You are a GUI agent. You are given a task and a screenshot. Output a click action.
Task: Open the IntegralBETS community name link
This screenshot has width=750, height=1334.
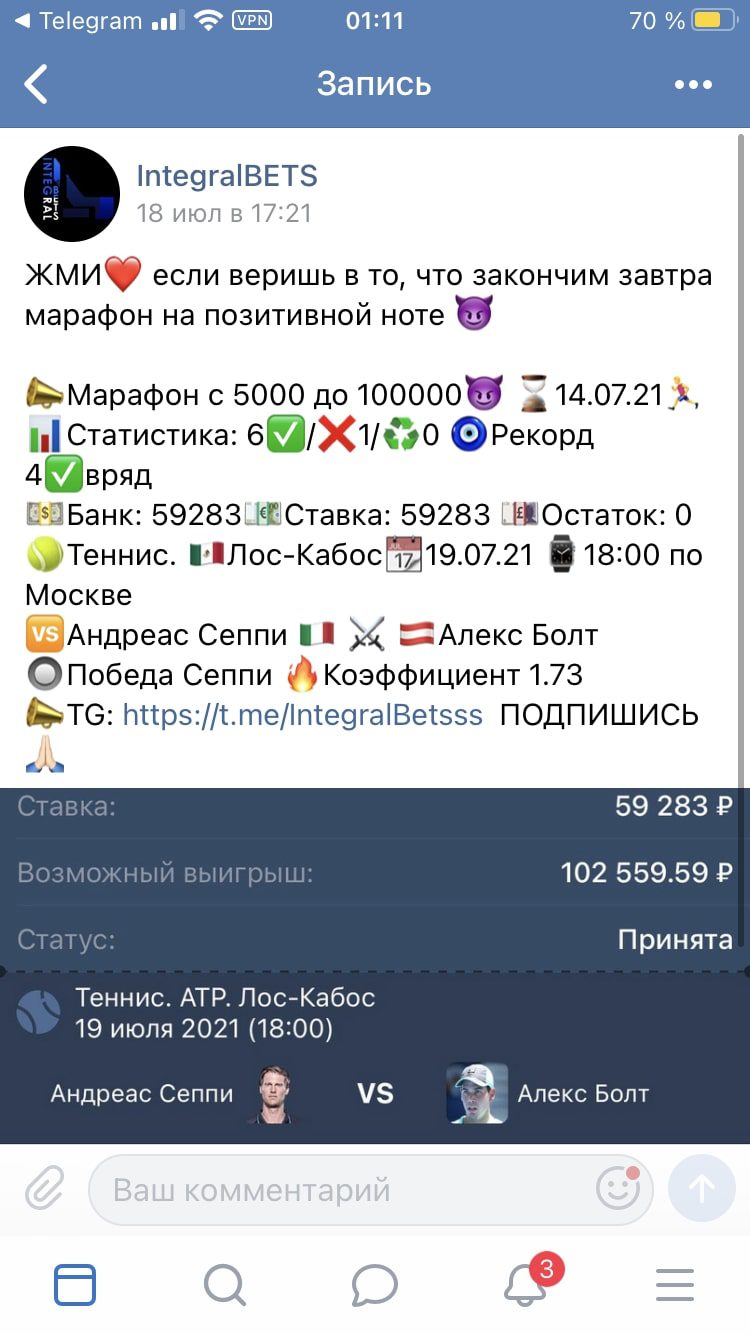tap(227, 176)
